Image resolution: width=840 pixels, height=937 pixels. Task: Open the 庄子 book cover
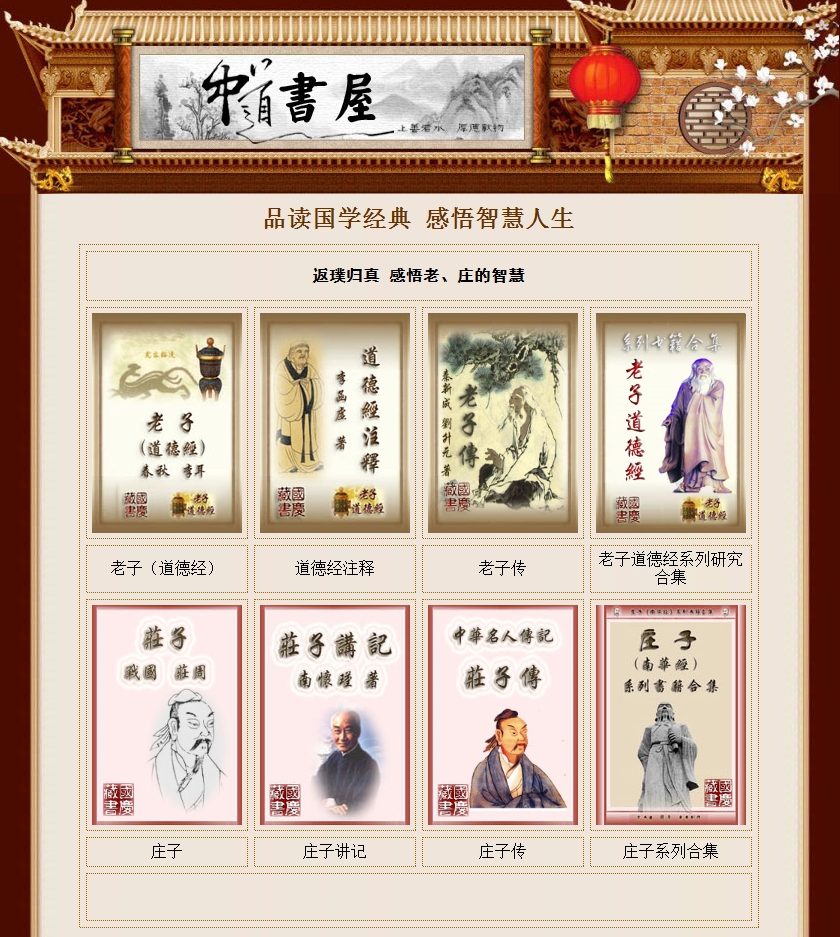point(167,715)
